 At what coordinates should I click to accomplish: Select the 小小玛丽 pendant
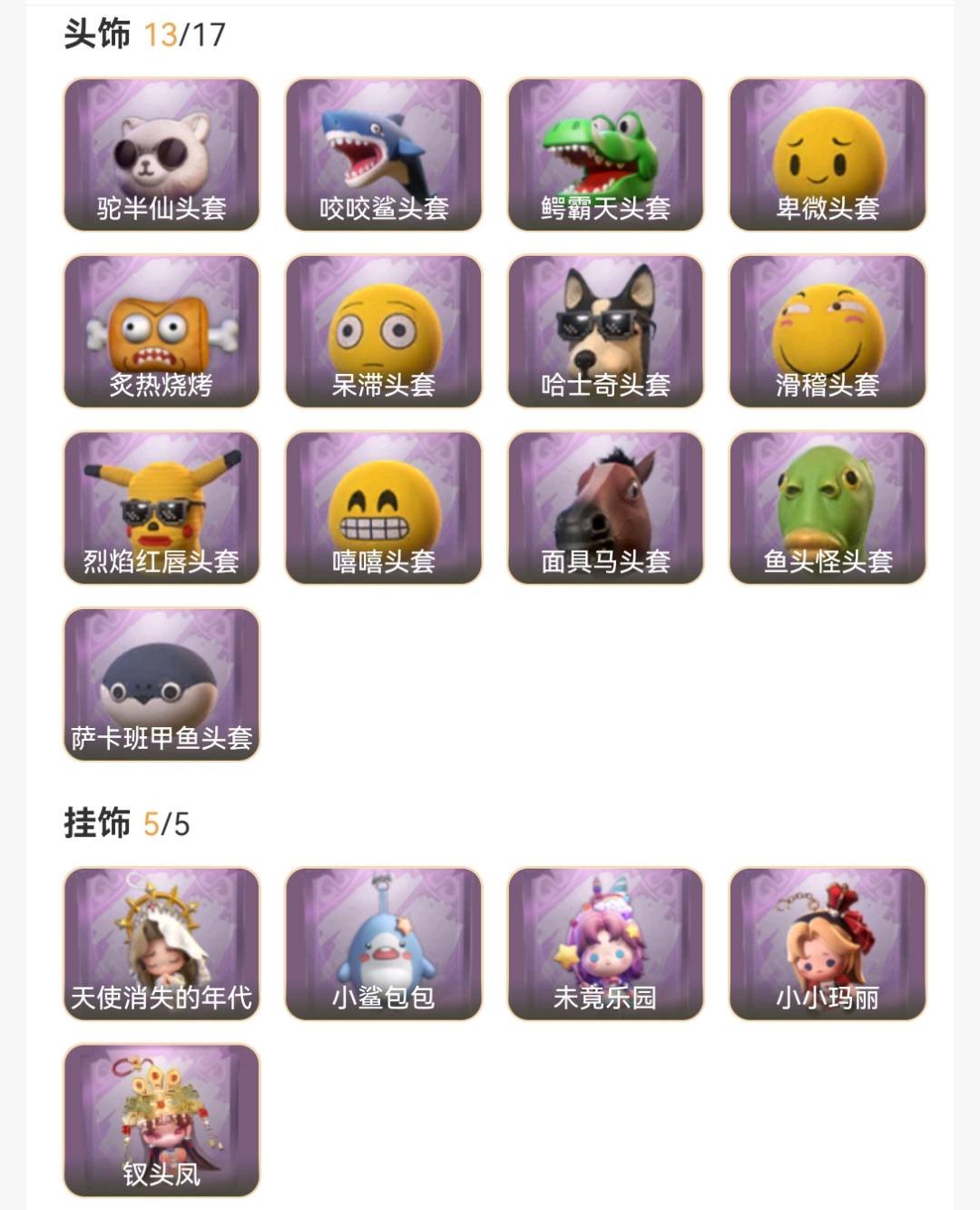click(828, 944)
